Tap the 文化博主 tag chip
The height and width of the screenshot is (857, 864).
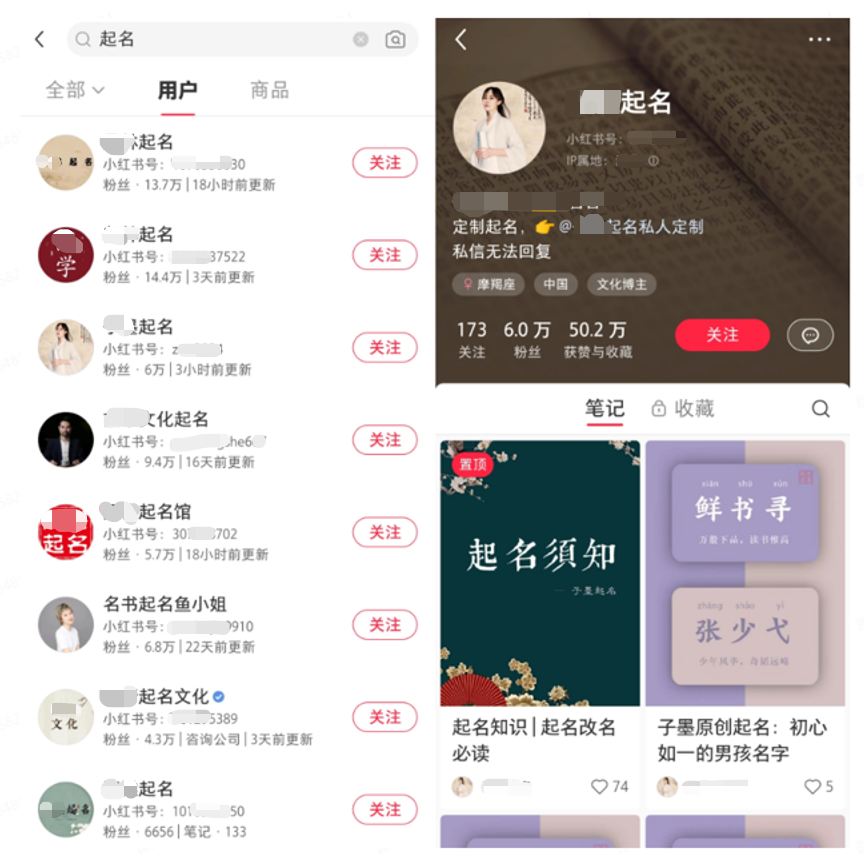pyautogui.click(x=621, y=284)
